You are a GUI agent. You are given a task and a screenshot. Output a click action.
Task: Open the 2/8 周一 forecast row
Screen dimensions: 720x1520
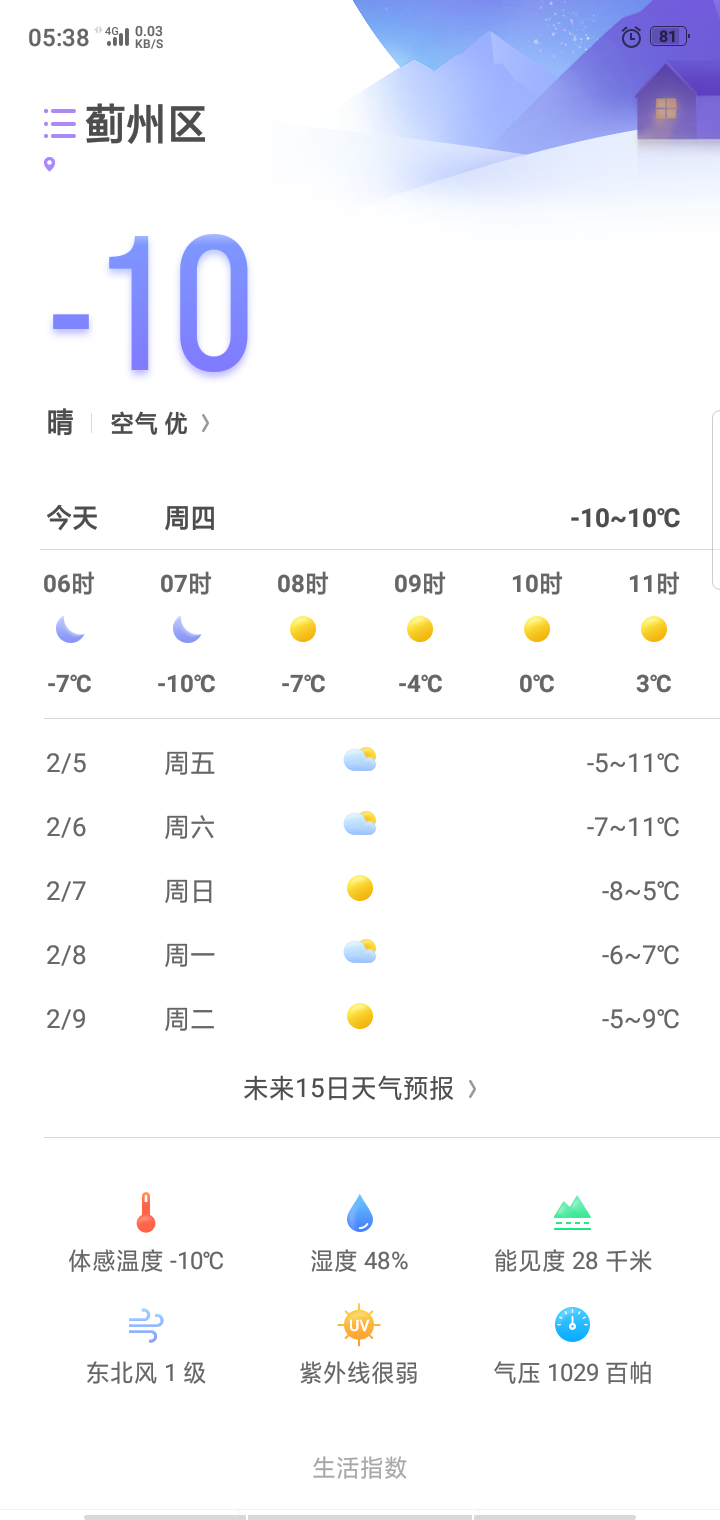(362, 955)
